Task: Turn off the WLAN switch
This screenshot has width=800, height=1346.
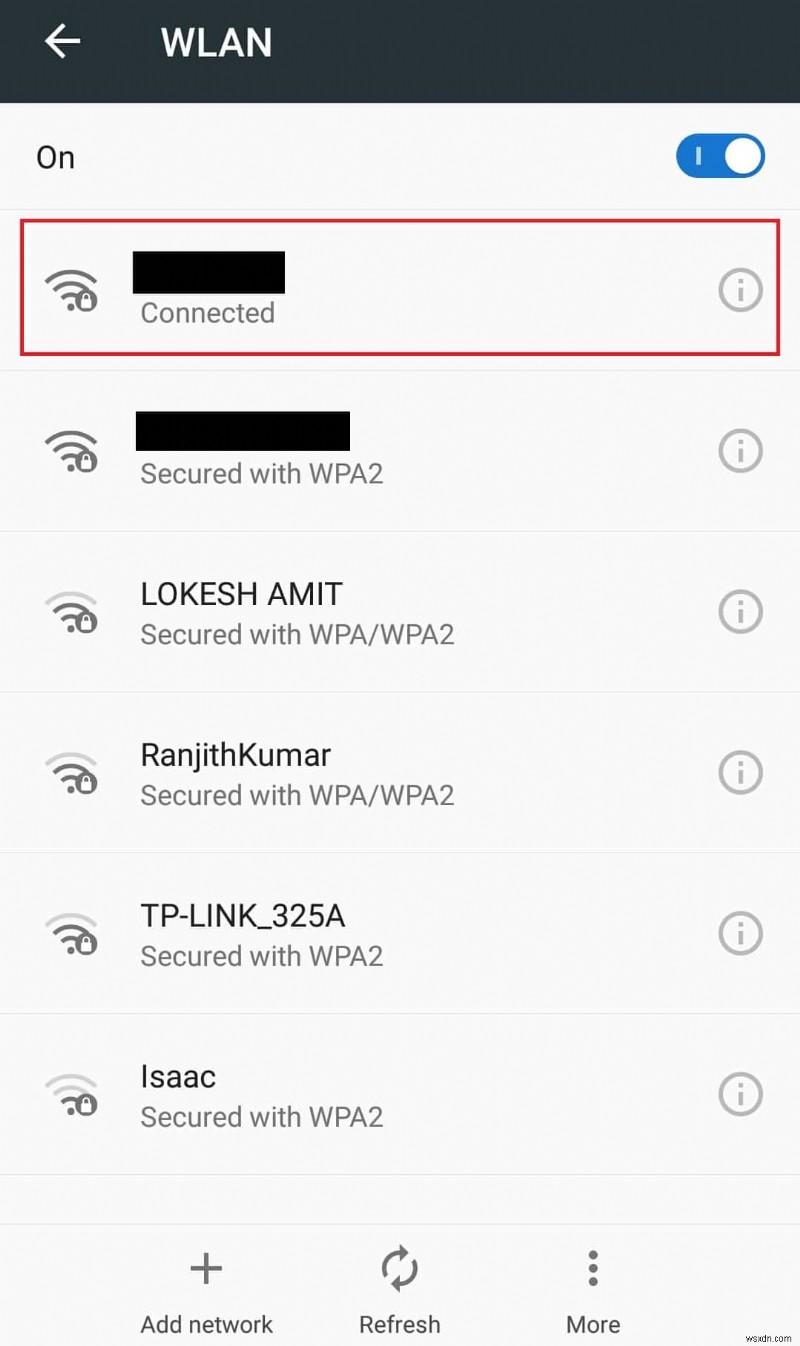Action: point(720,157)
